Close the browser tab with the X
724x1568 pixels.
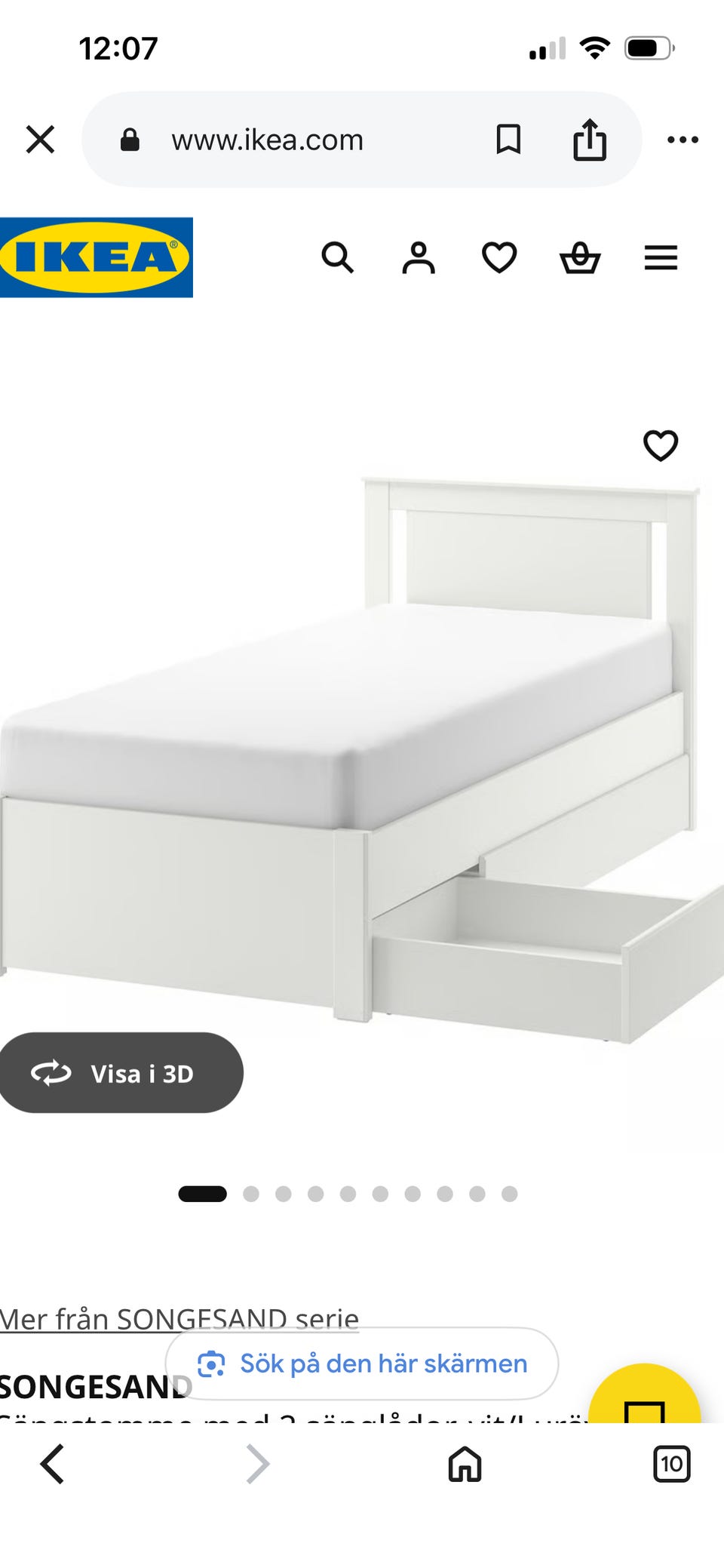[x=40, y=140]
